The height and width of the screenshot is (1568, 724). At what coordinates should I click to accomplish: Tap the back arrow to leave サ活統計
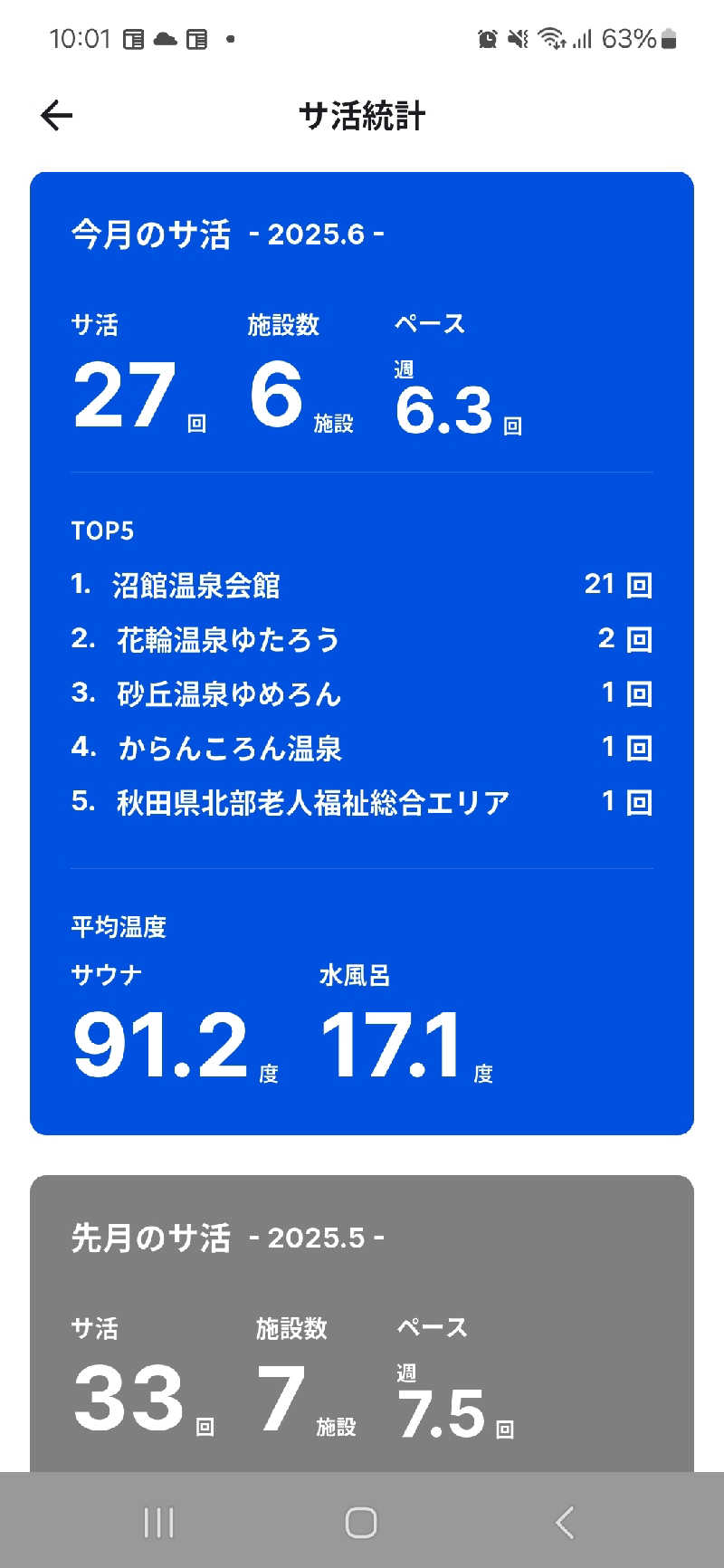(x=56, y=115)
